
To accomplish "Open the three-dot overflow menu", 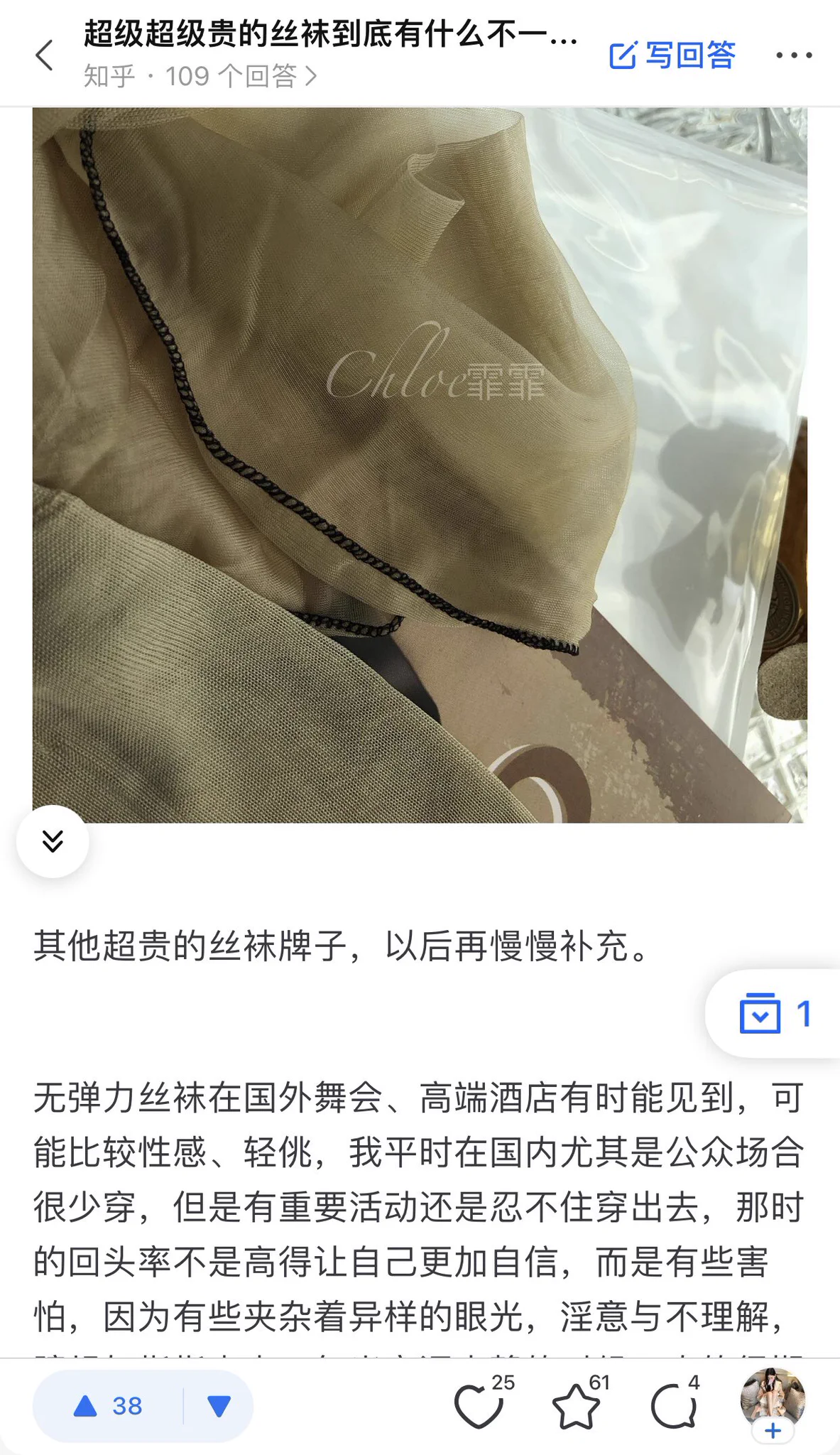I will point(794,55).
